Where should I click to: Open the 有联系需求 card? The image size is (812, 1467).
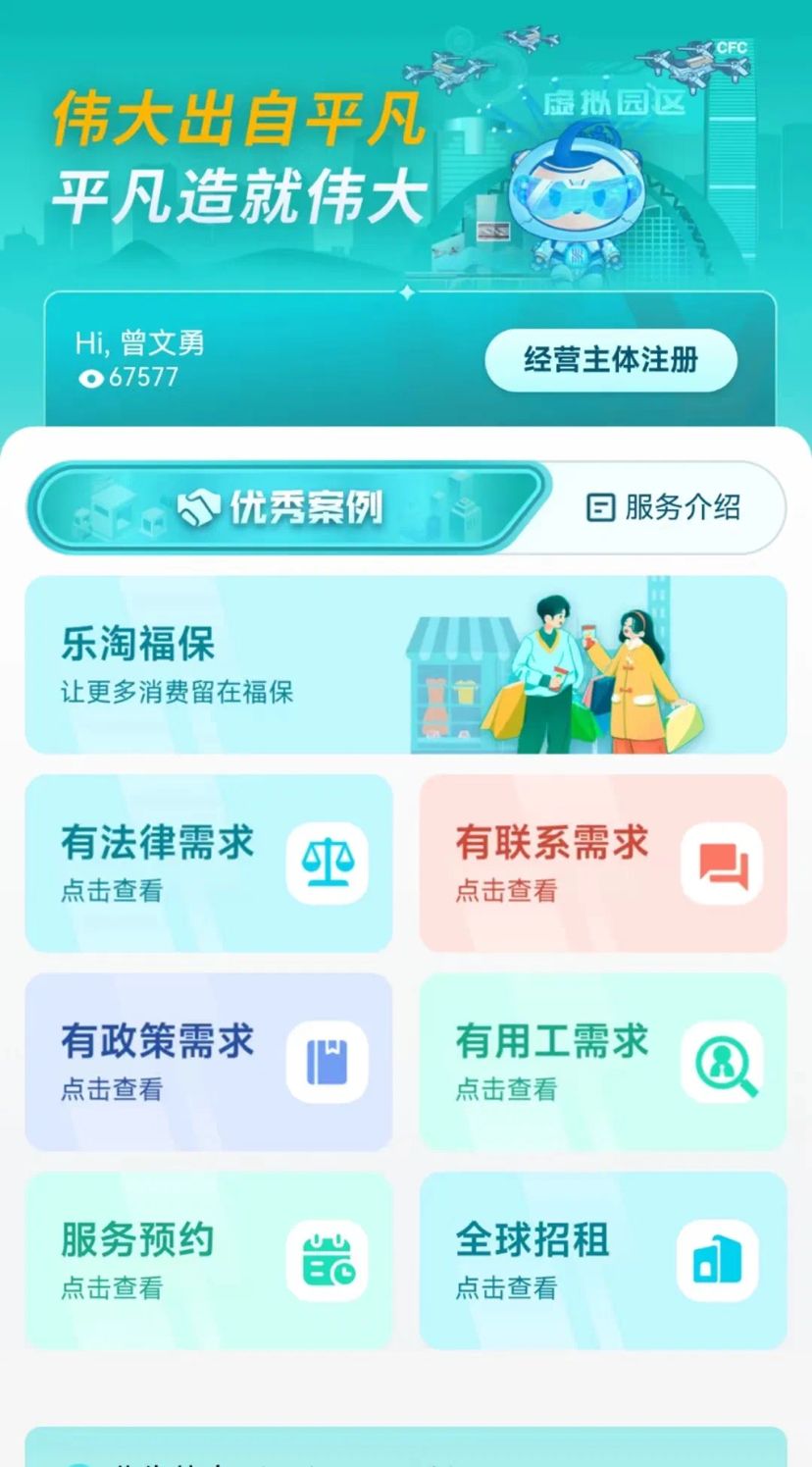point(603,864)
